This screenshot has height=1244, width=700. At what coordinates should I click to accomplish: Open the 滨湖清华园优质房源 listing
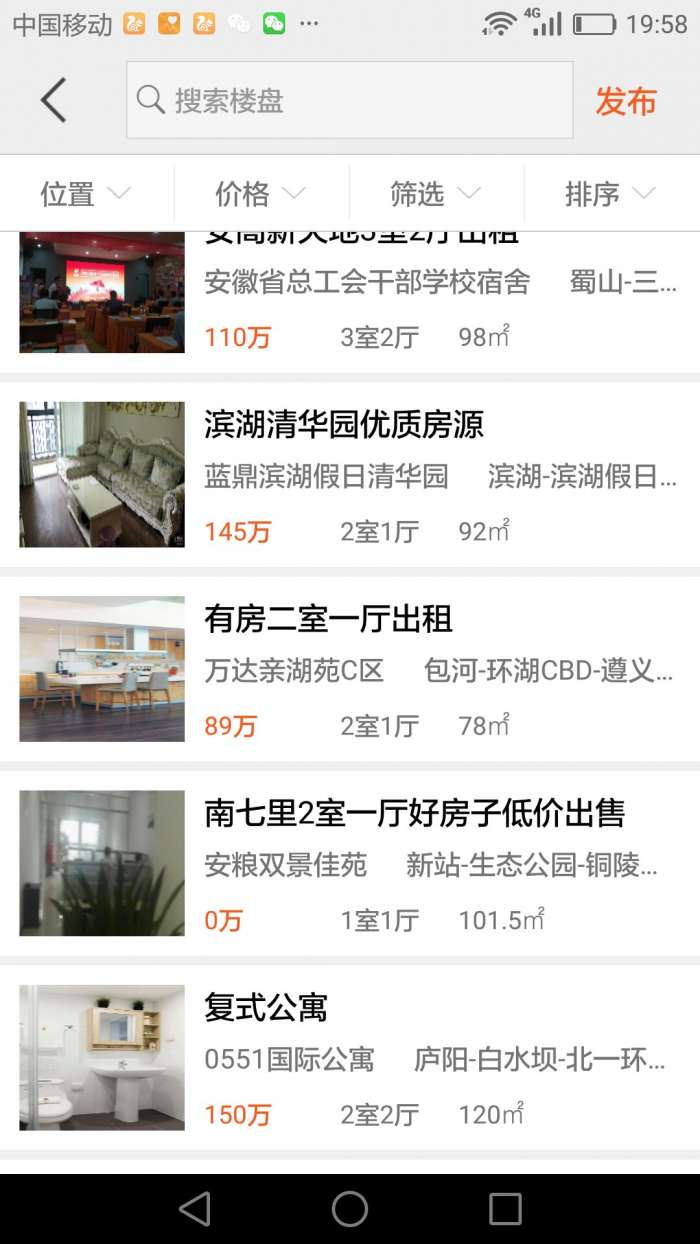(350, 475)
